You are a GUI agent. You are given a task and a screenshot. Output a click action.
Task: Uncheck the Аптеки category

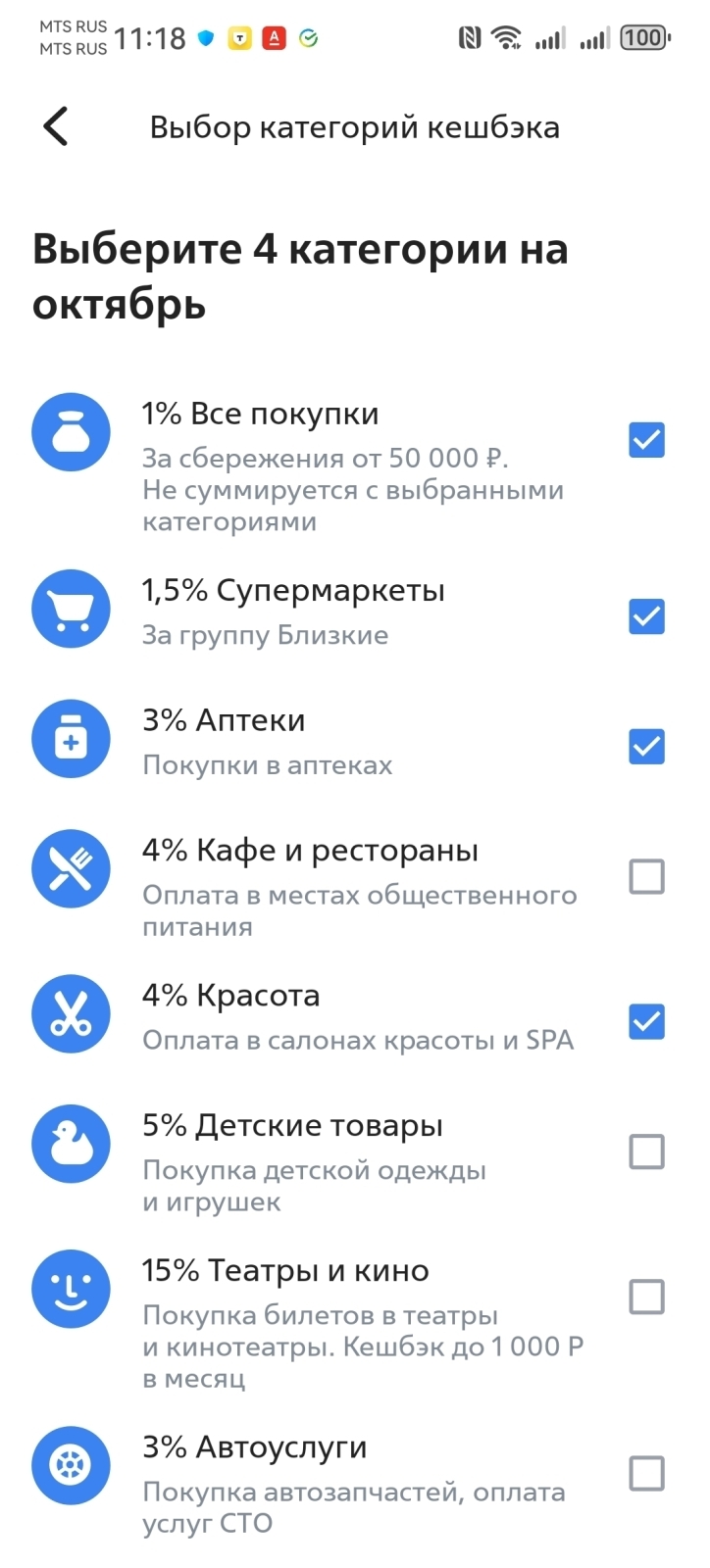pyautogui.click(x=646, y=747)
